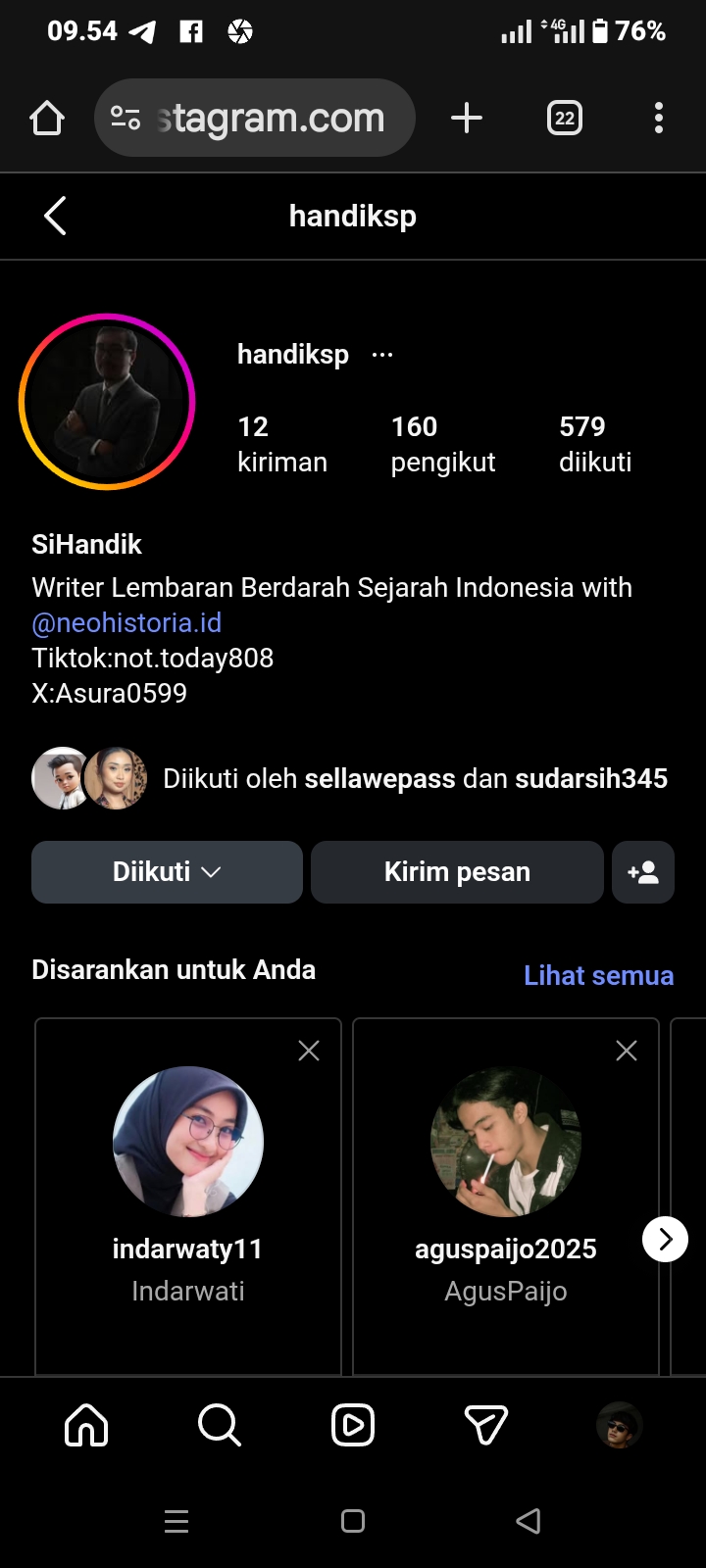
Task: Show next suggested accounts with arrow
Action: coord(665,1240)
